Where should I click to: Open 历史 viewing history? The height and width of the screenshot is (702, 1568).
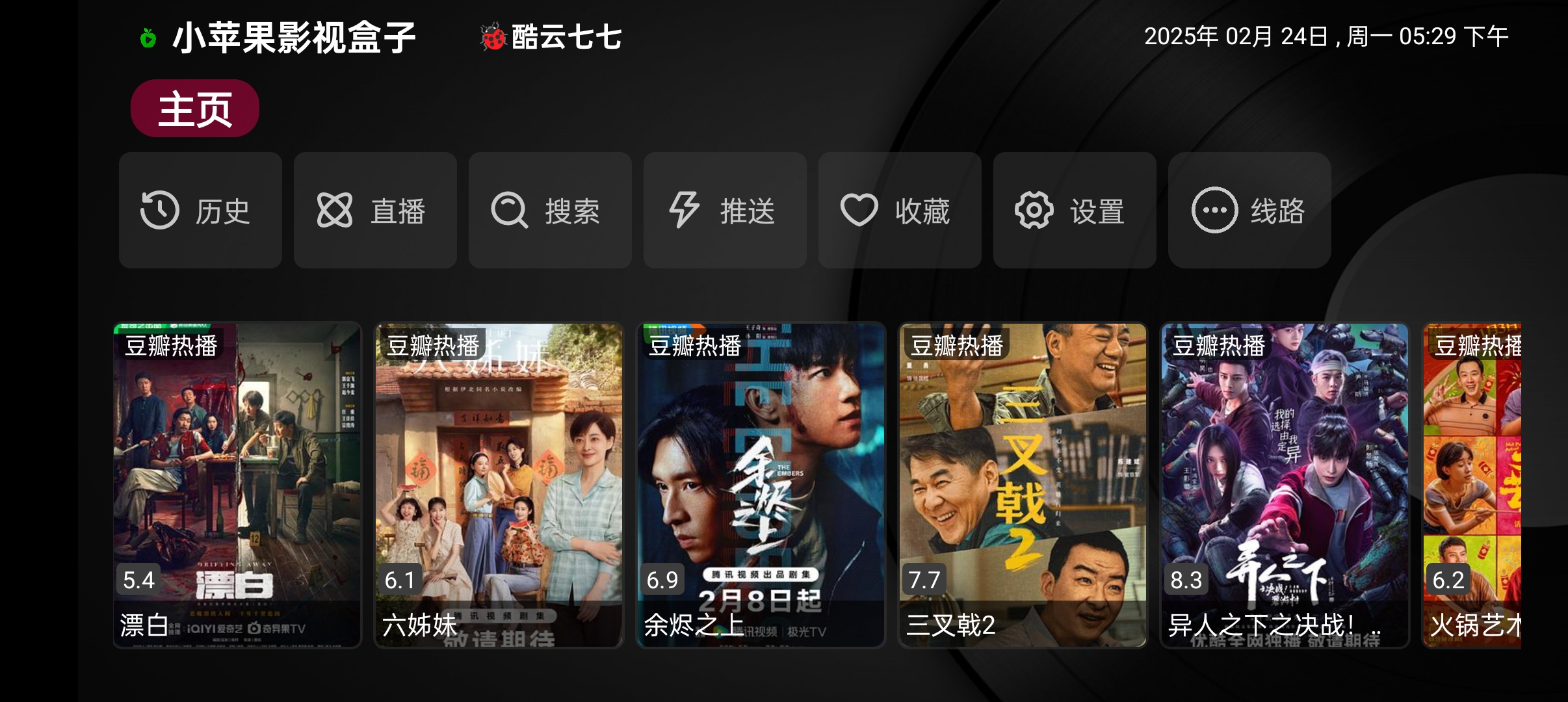[x=200, y=211]
